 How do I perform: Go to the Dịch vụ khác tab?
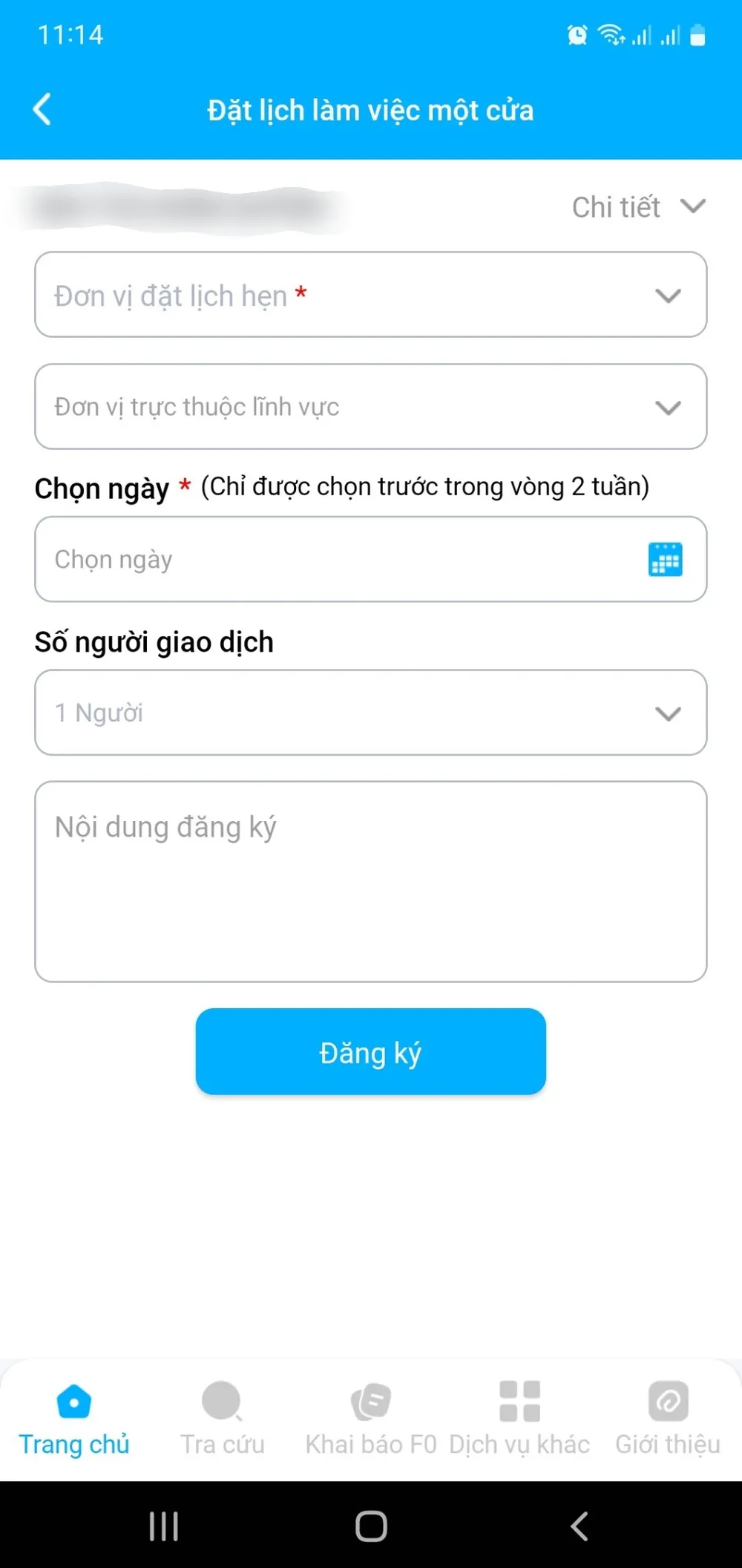[x=519, y=1420]
